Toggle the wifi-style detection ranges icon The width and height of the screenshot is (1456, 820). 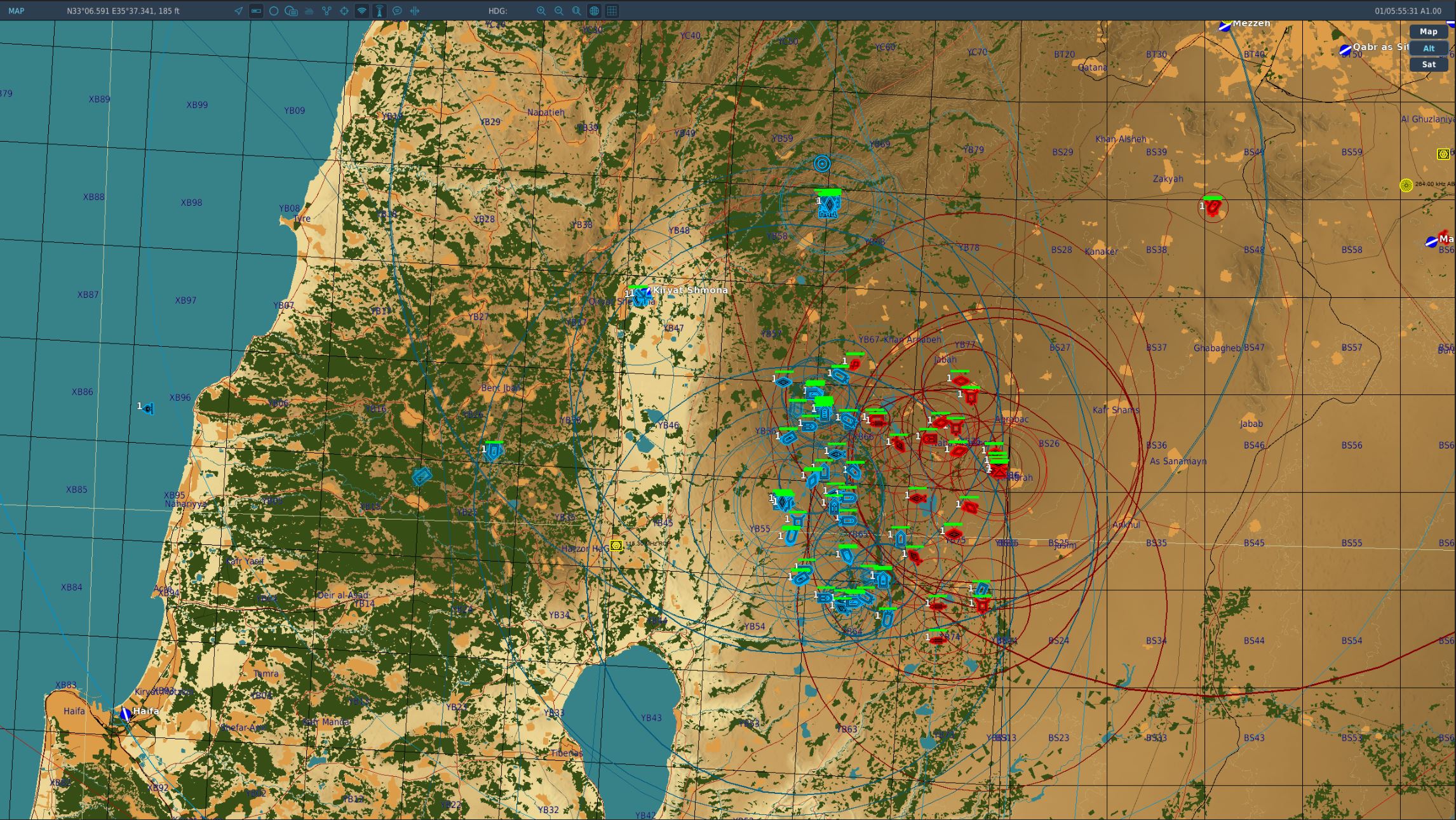pyautogui.click(x=361, y=11)
